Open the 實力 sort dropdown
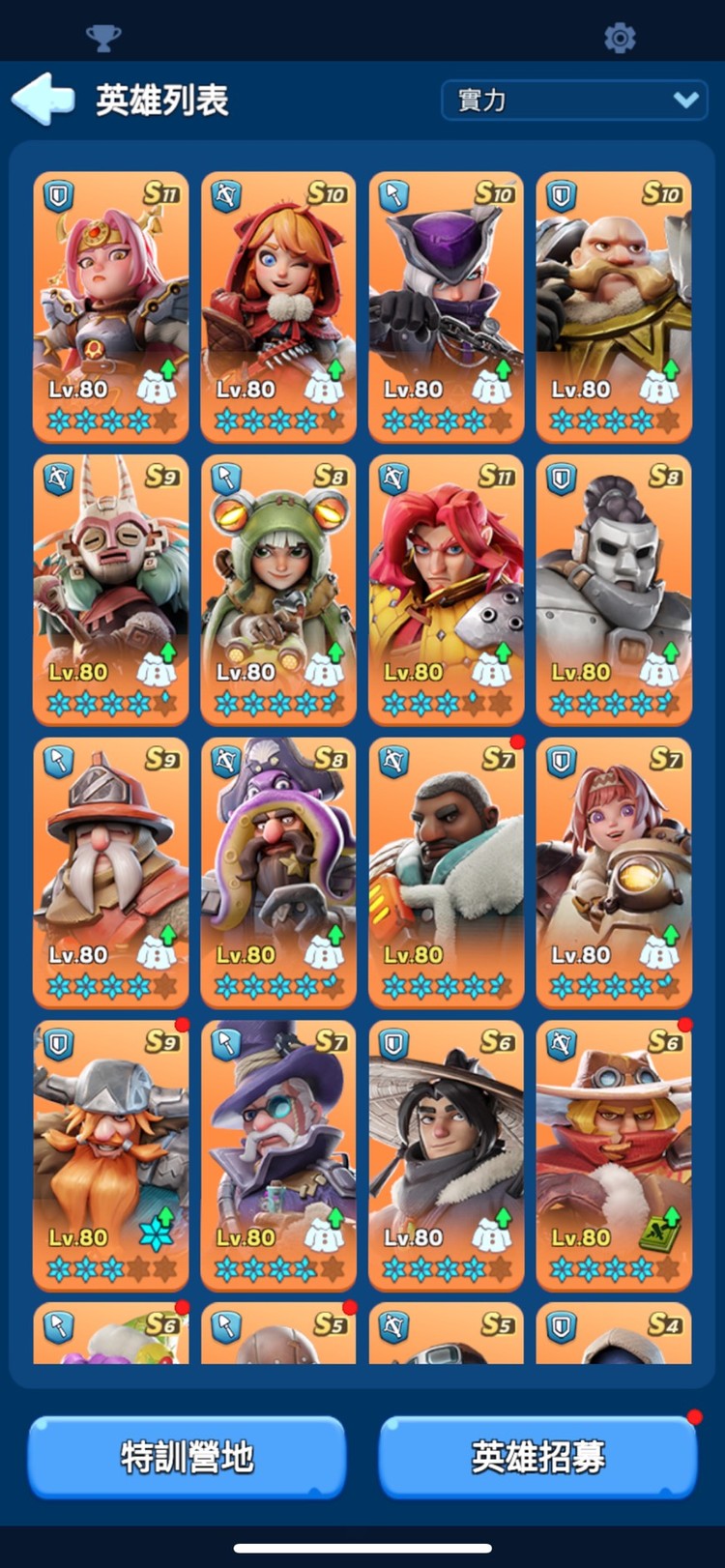The height and width of the screenshot is (1568, 725). coord(577,101)
